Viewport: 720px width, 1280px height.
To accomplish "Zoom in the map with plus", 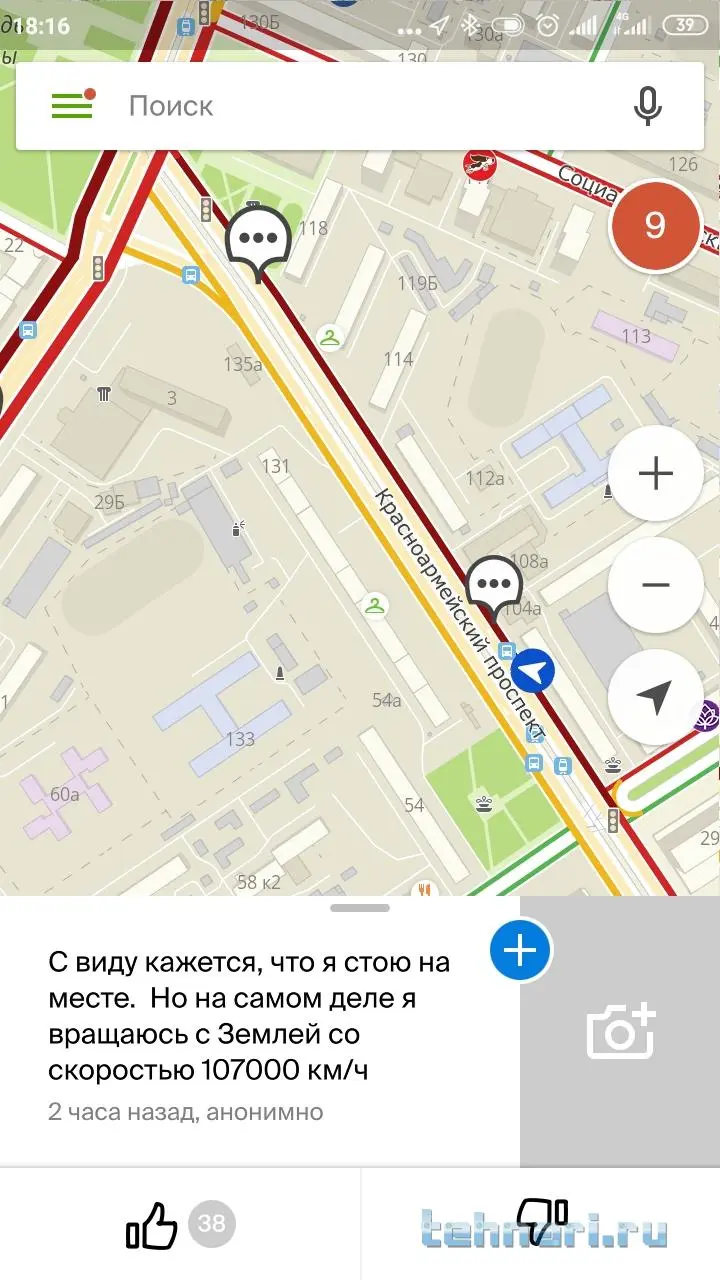I will point(655,473).
